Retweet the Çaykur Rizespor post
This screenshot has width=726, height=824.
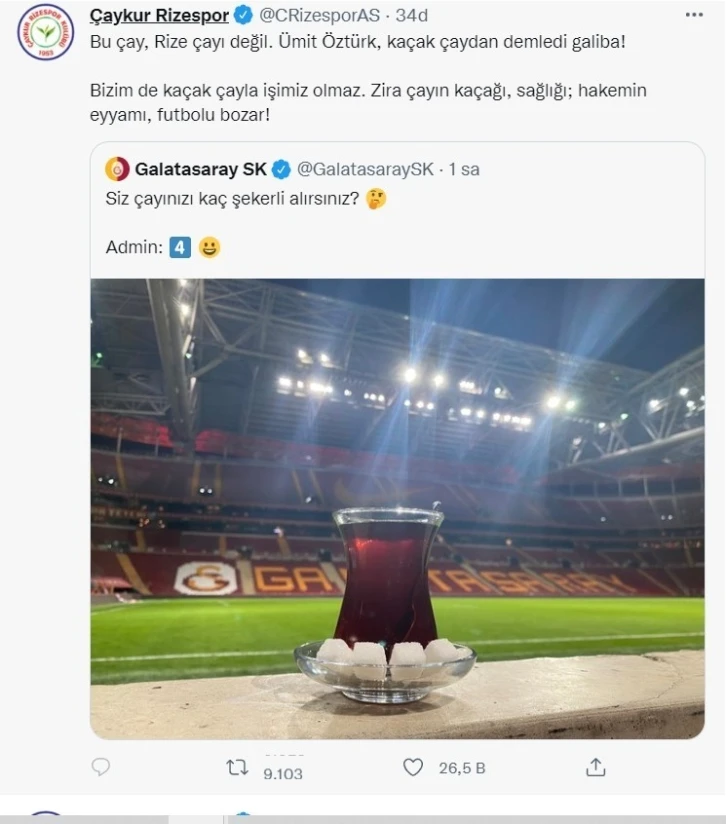point(237,767)
